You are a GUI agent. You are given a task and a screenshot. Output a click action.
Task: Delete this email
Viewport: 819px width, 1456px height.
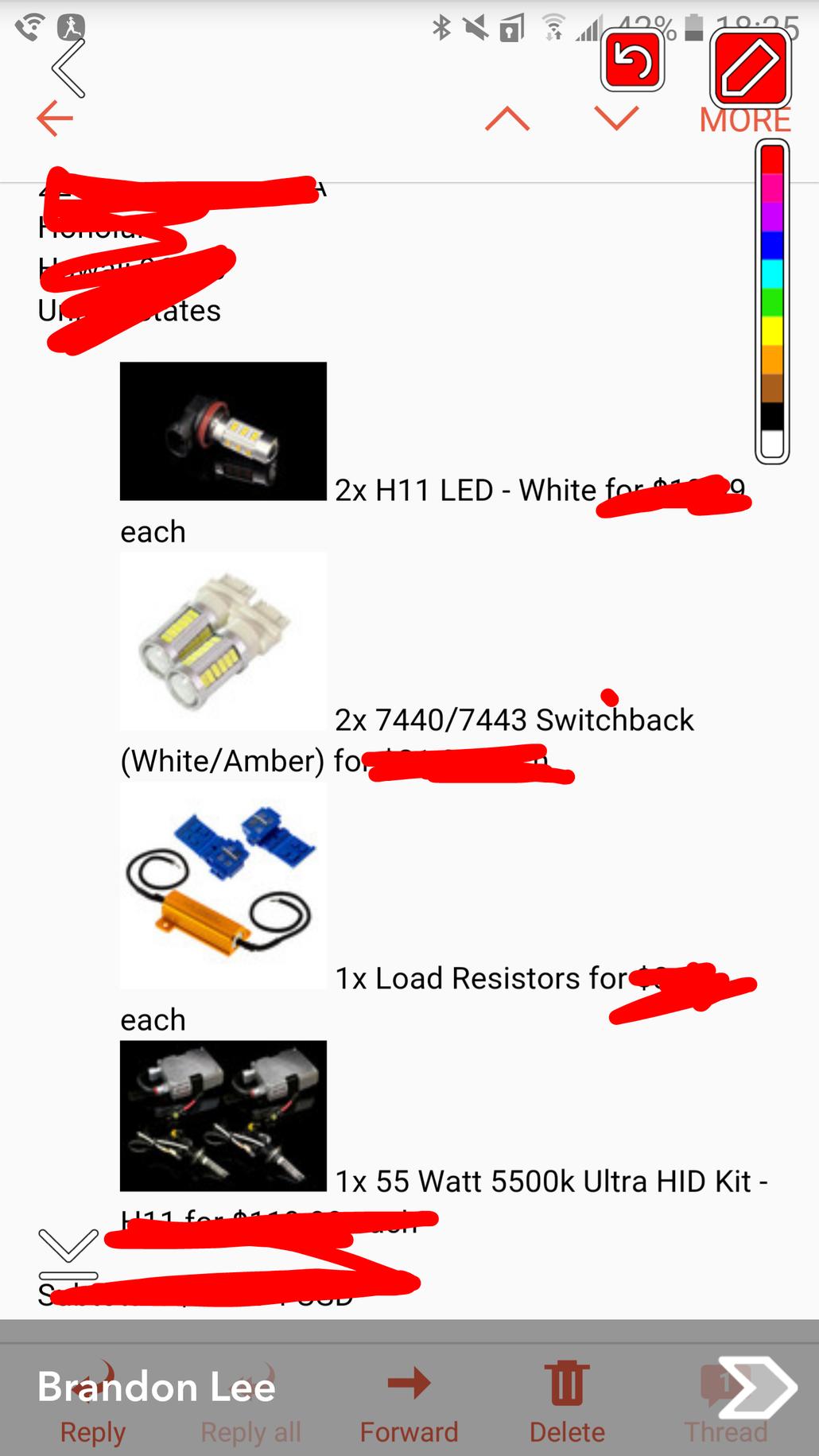pos(567,1406)
